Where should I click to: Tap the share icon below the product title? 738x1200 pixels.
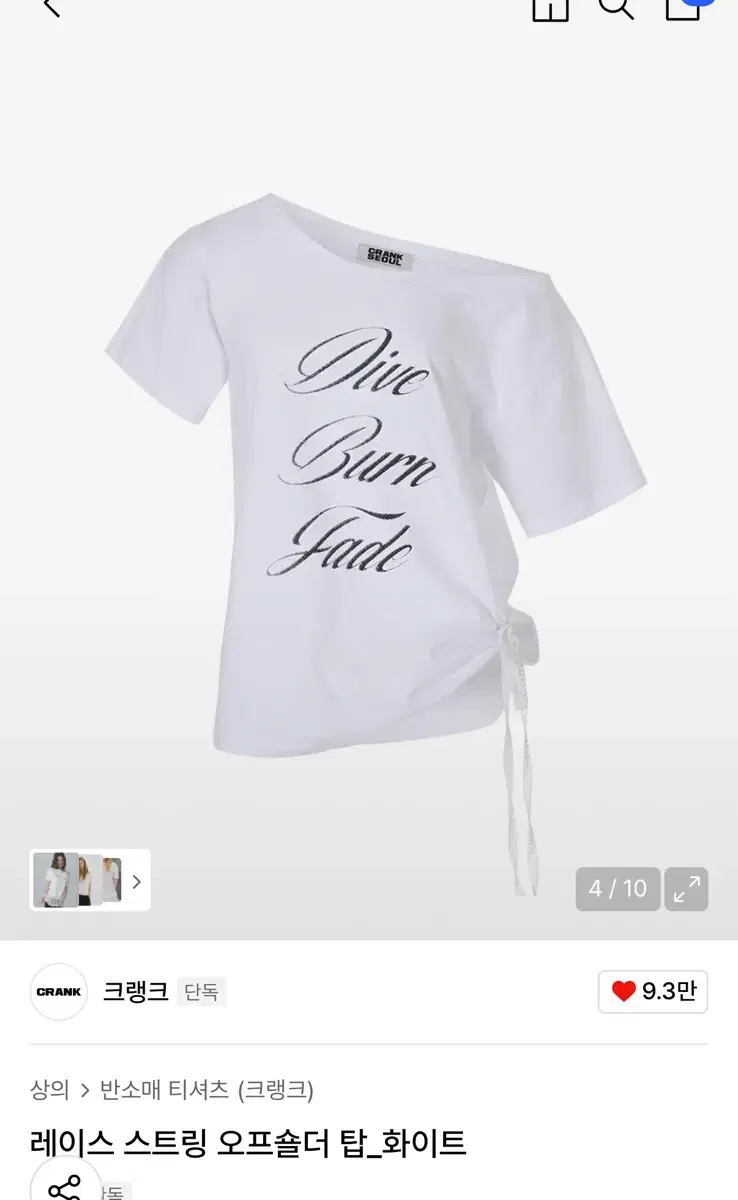point(62,1189)
